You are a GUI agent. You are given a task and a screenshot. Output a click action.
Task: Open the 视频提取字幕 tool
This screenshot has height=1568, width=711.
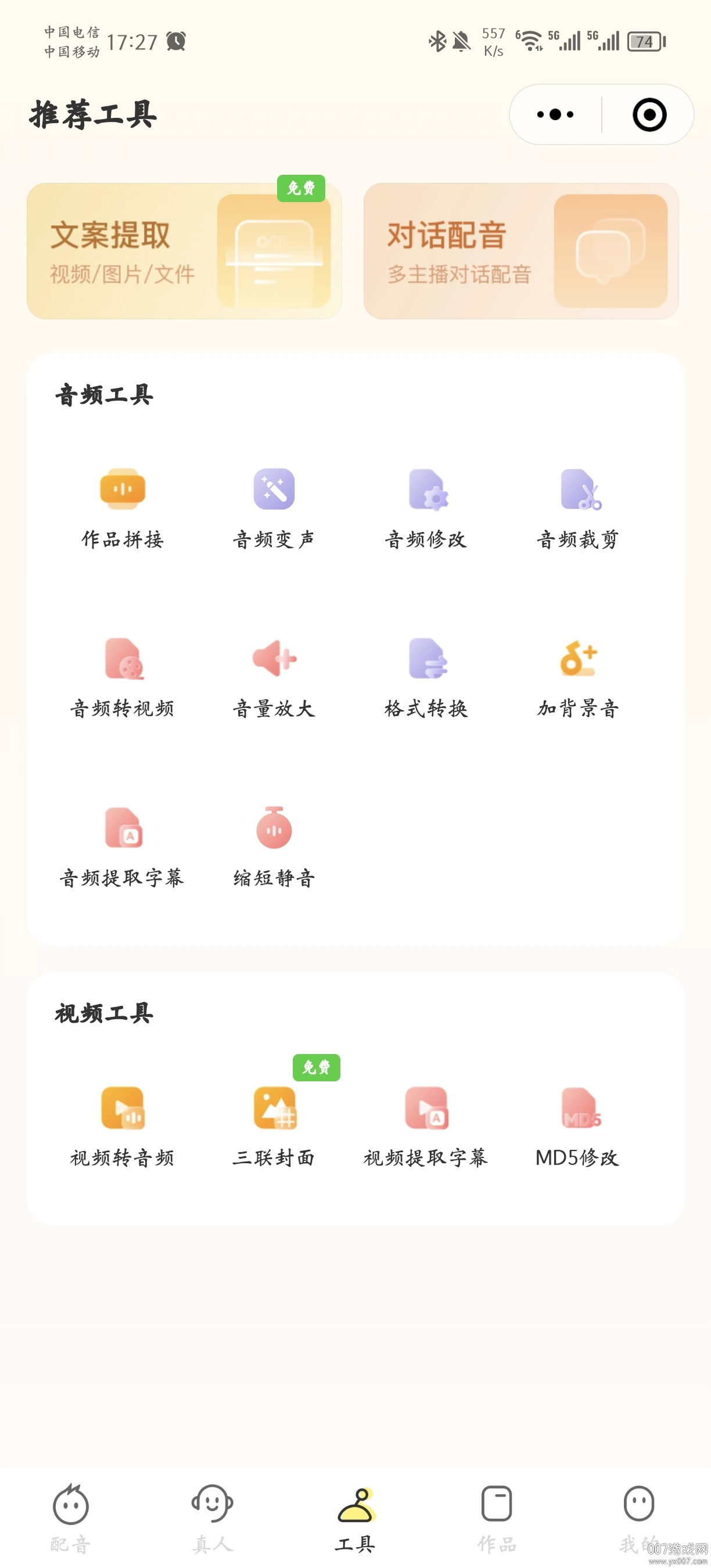[x=427, y=1126]
